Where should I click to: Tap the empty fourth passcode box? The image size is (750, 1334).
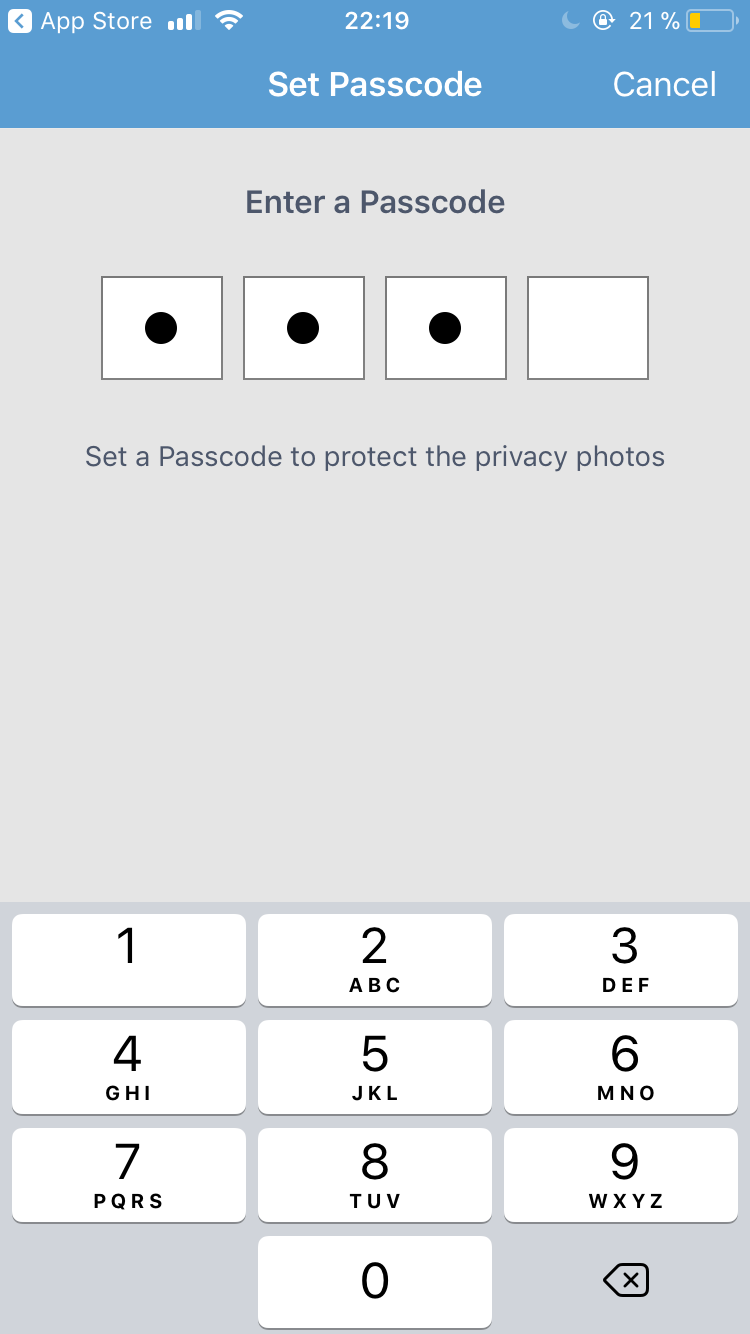point(588,328)
